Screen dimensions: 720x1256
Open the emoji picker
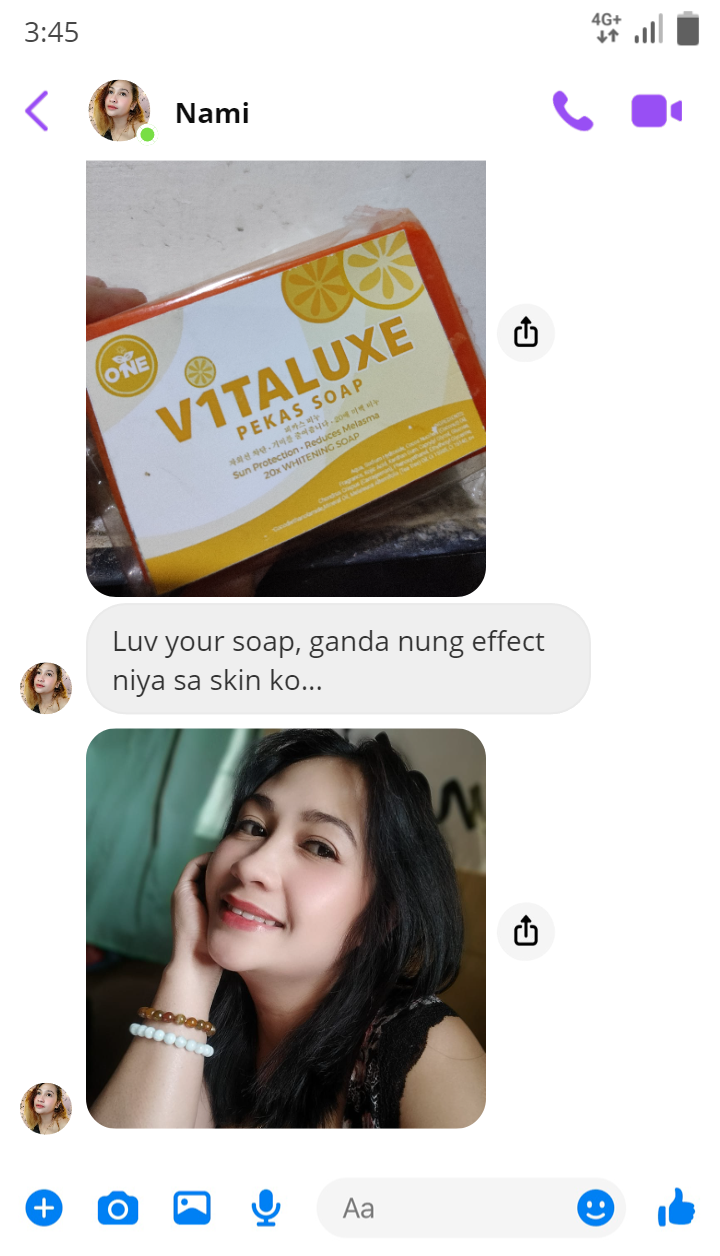(596, 1208)
